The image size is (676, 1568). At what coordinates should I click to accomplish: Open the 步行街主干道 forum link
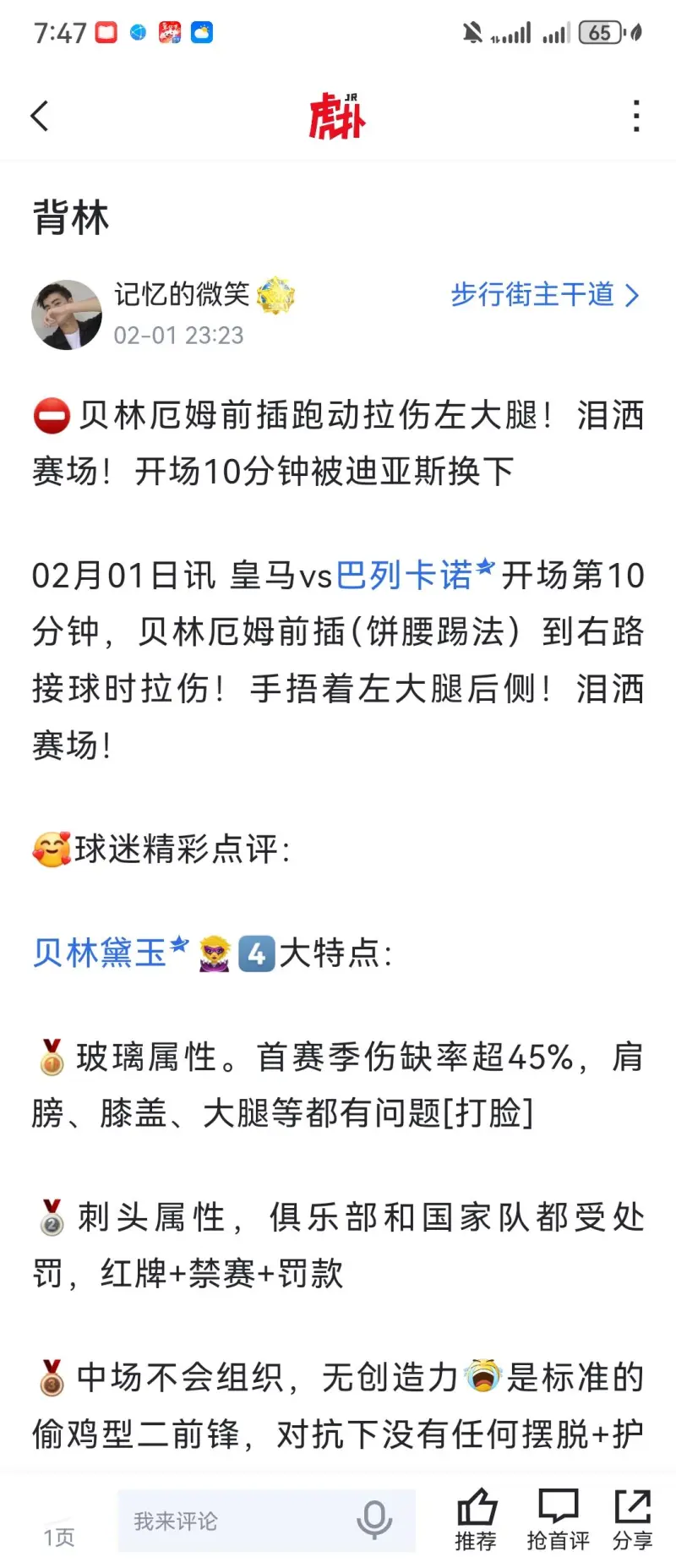tap(544, 295)
